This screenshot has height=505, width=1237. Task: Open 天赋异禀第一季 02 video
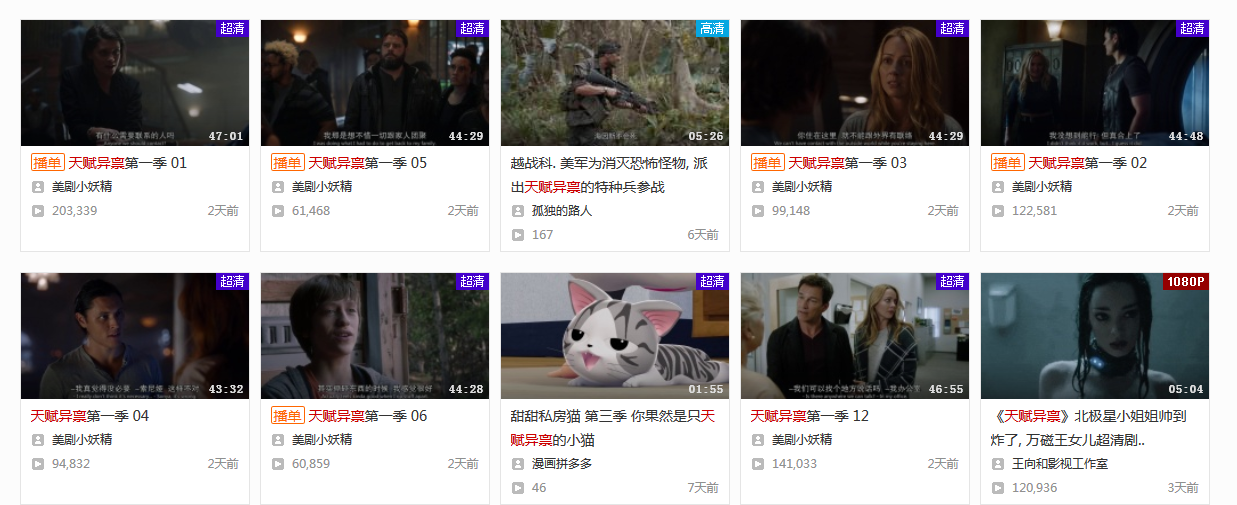1094,83
